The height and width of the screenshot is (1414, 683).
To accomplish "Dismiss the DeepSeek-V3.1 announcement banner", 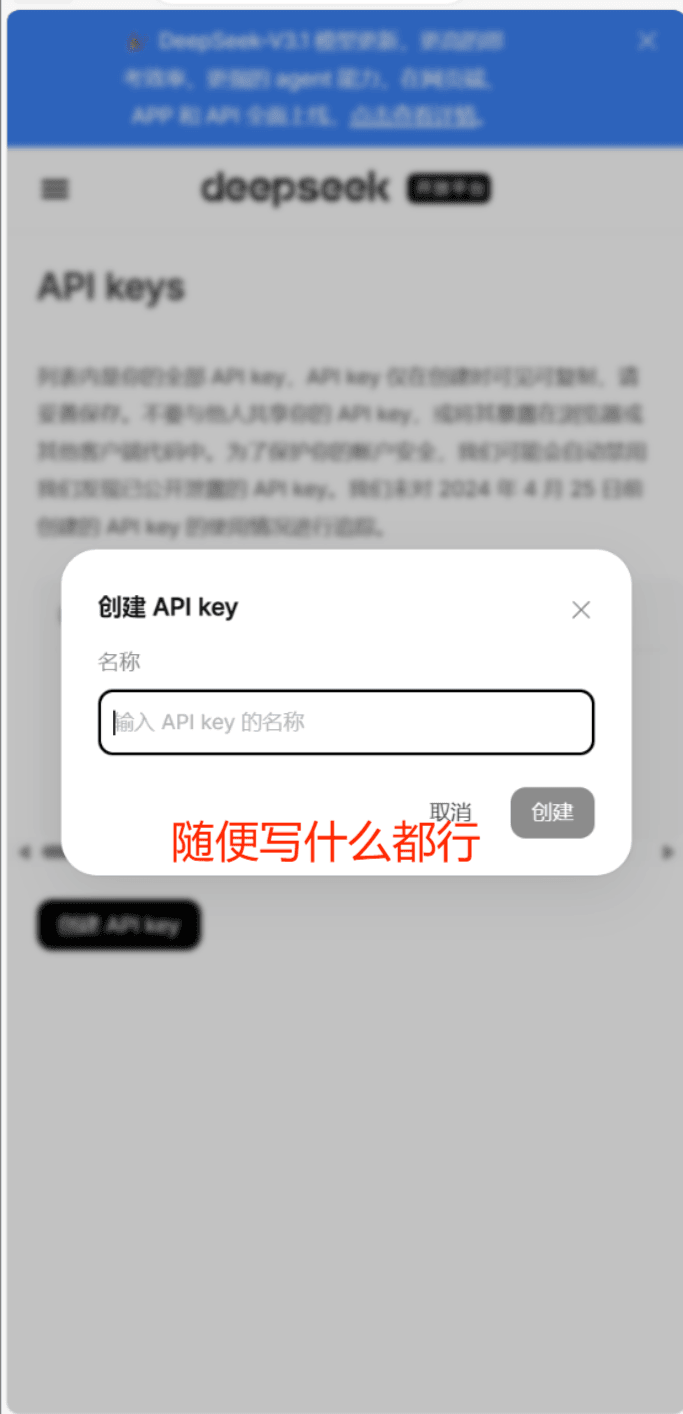I will click(647, 41).
